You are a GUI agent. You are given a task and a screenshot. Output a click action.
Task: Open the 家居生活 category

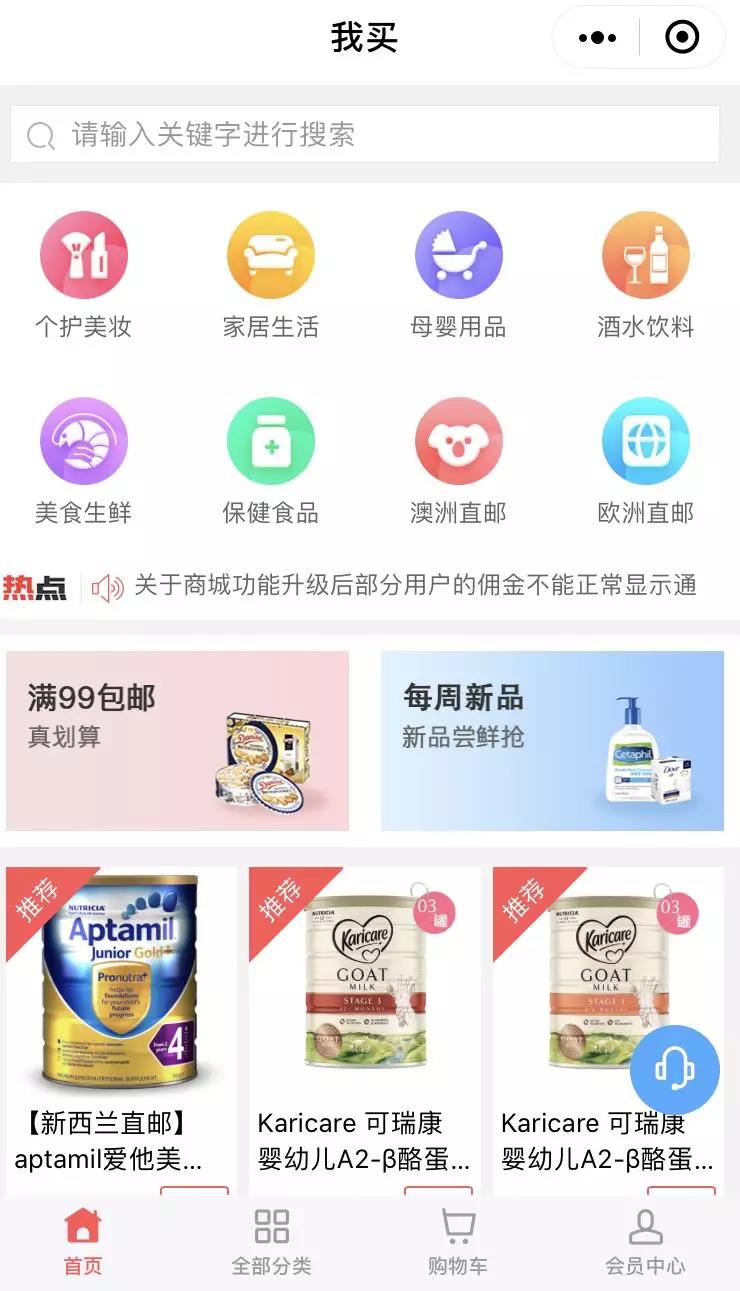point(271,275)
